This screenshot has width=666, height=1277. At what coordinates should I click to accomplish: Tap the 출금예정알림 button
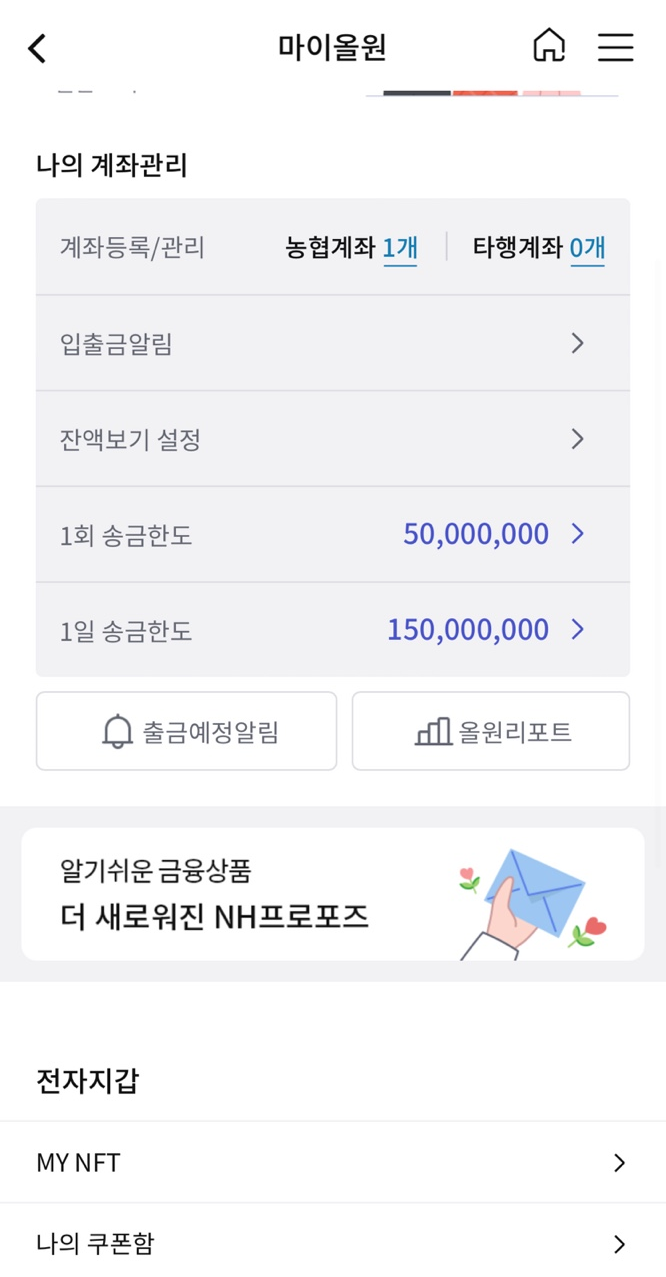[x=187, y=732]
